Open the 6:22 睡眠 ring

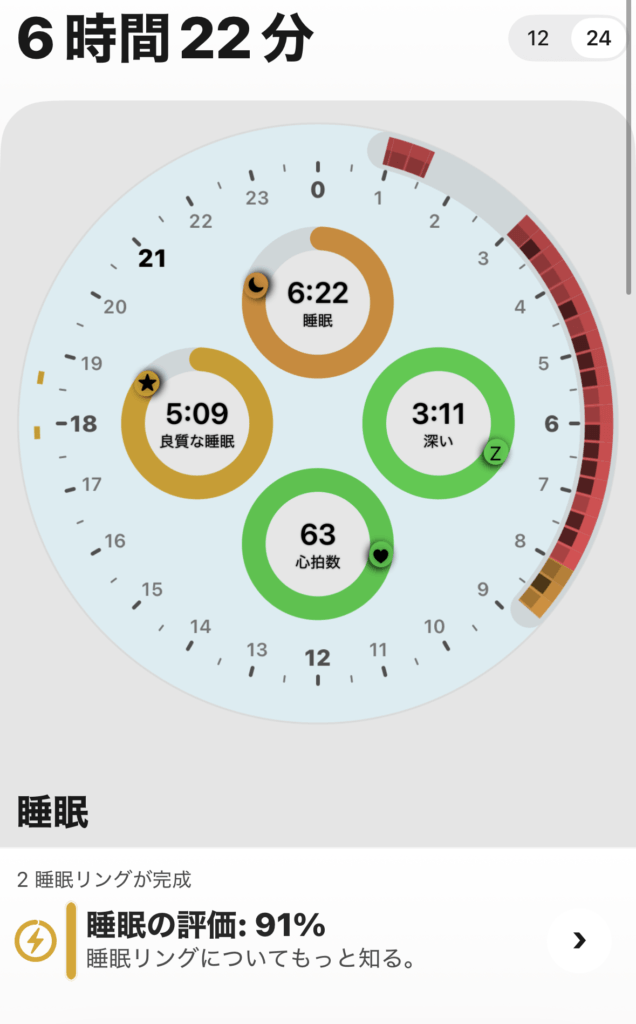[318, 301]
